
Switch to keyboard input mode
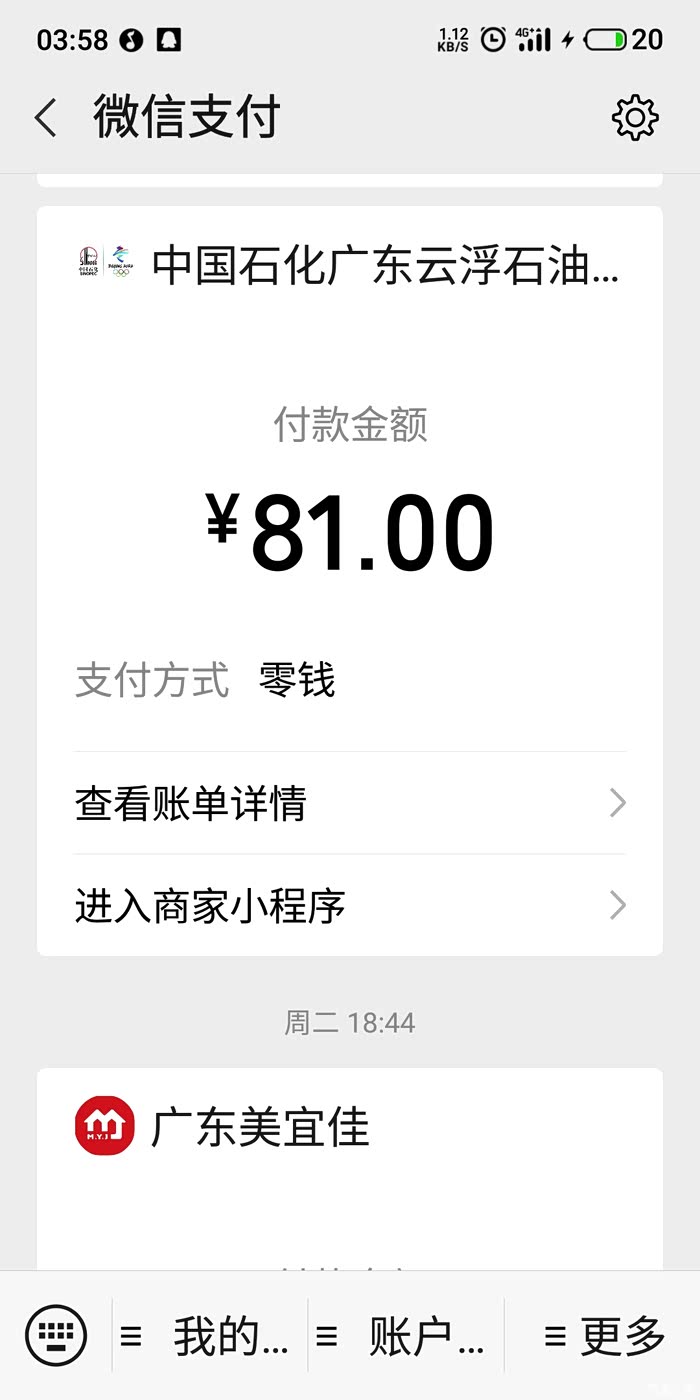(x=56, y=1336)
